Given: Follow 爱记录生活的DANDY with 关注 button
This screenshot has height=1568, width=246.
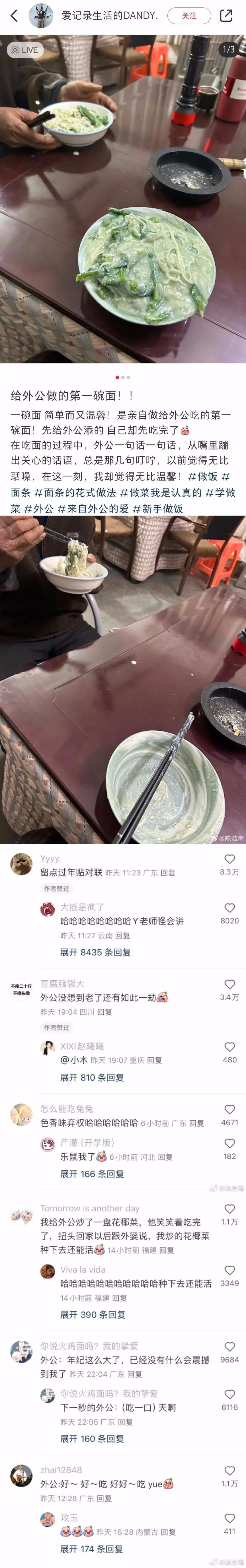Looking at the screenshot, I should coord(189,16).
